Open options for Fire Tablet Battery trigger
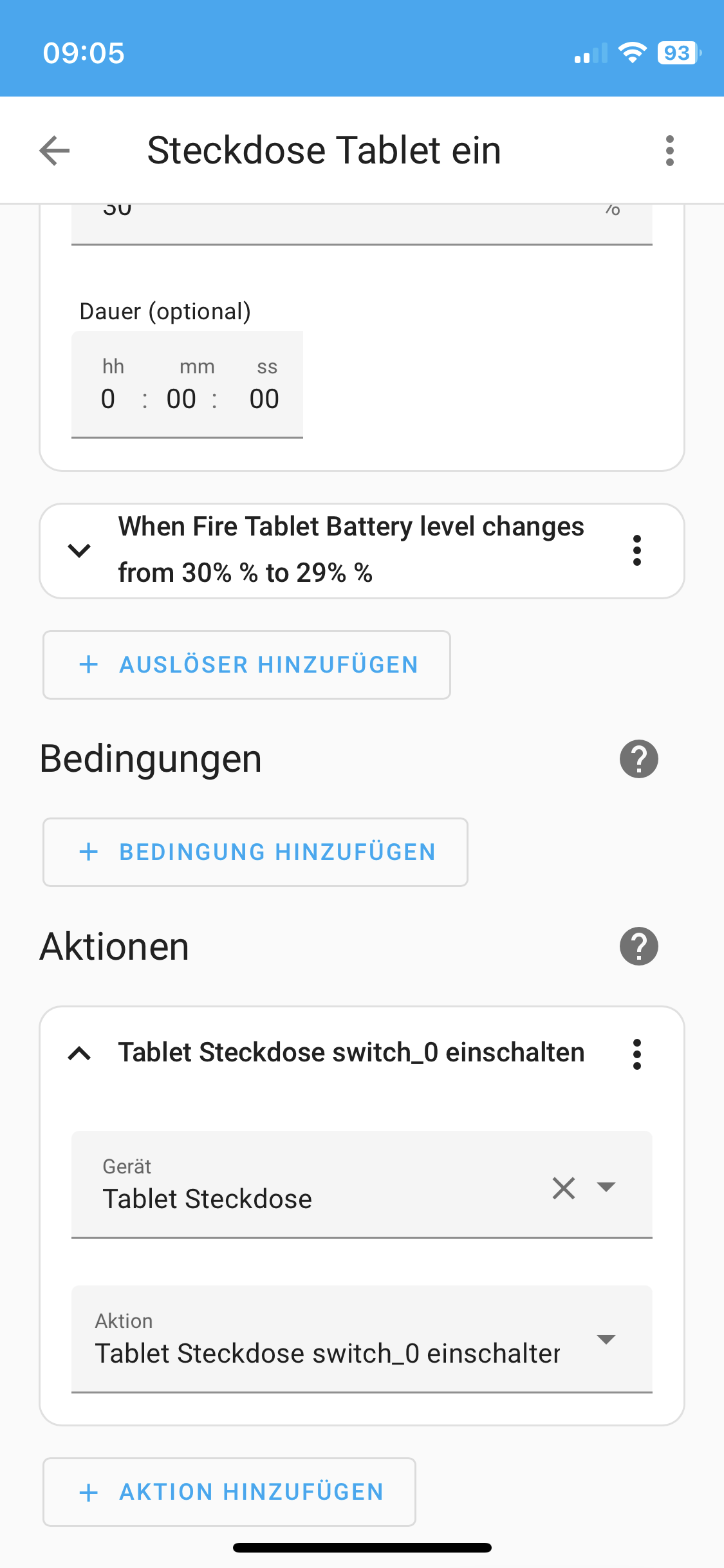724x1568 pixels. 636,551
